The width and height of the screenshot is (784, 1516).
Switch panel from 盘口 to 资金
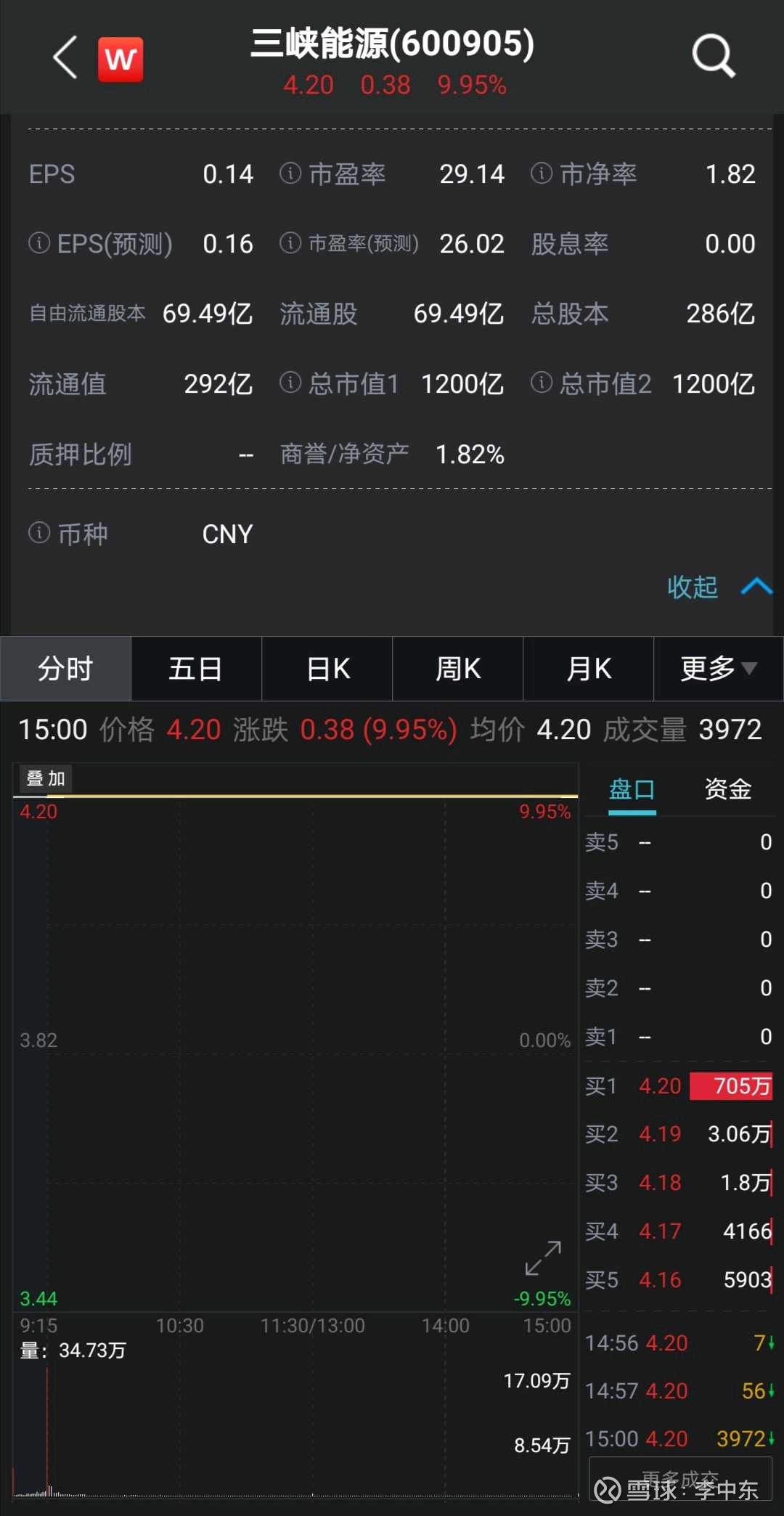(727, 789)
